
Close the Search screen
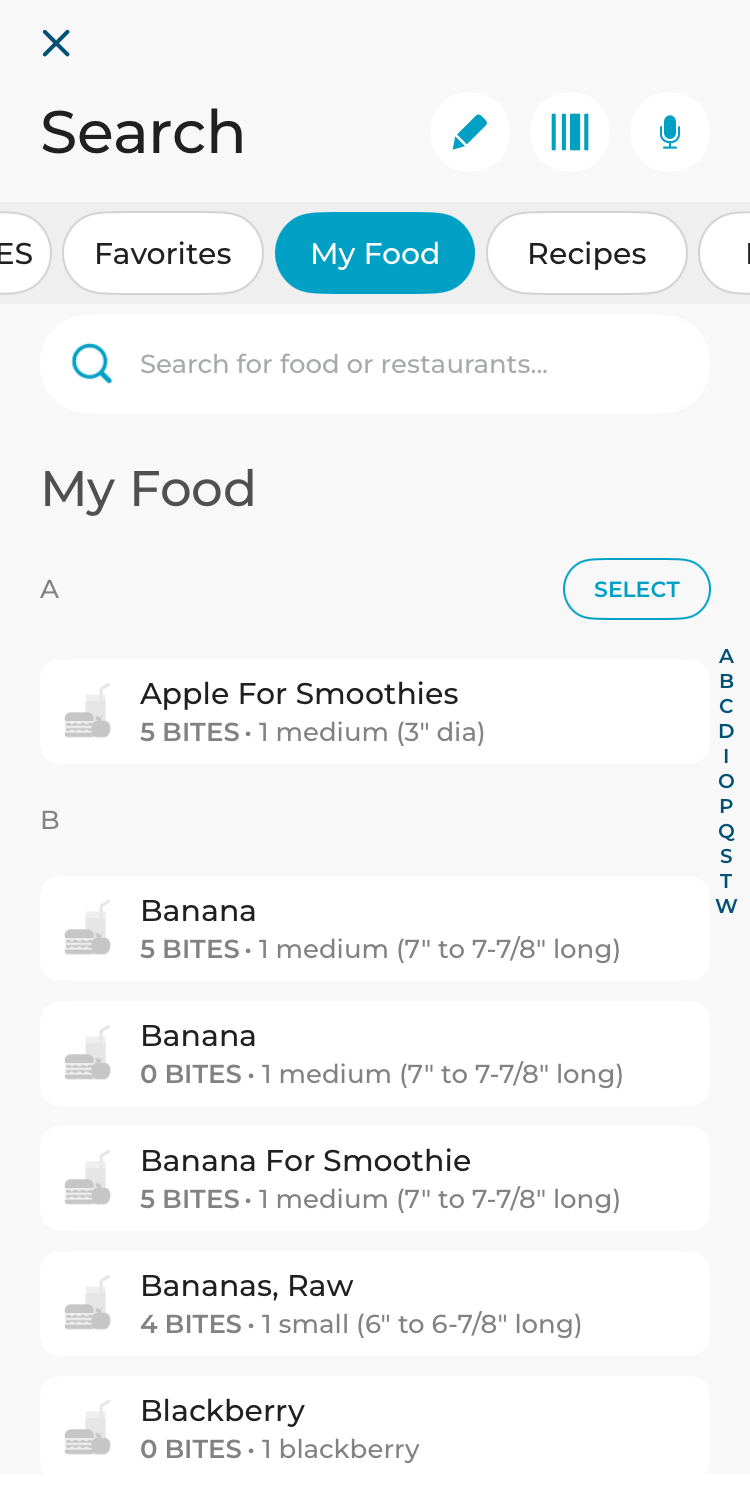56,43
